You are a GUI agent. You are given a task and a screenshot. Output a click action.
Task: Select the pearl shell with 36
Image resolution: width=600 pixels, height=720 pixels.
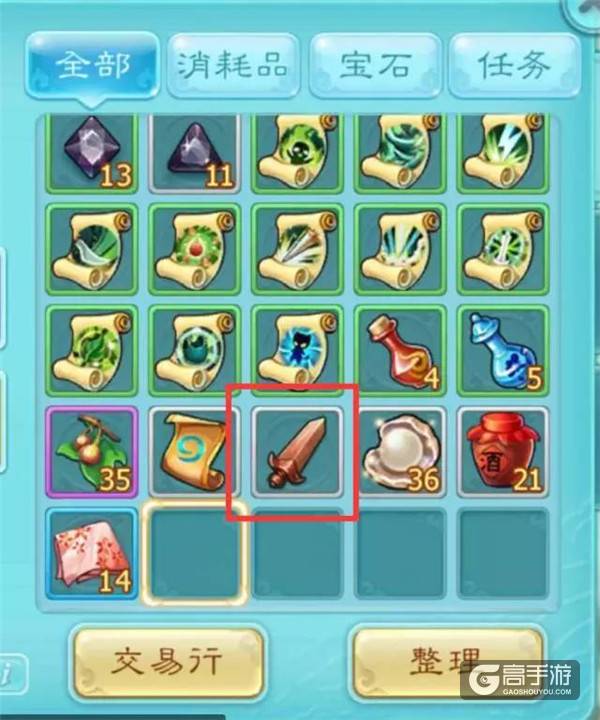[401, 452]
